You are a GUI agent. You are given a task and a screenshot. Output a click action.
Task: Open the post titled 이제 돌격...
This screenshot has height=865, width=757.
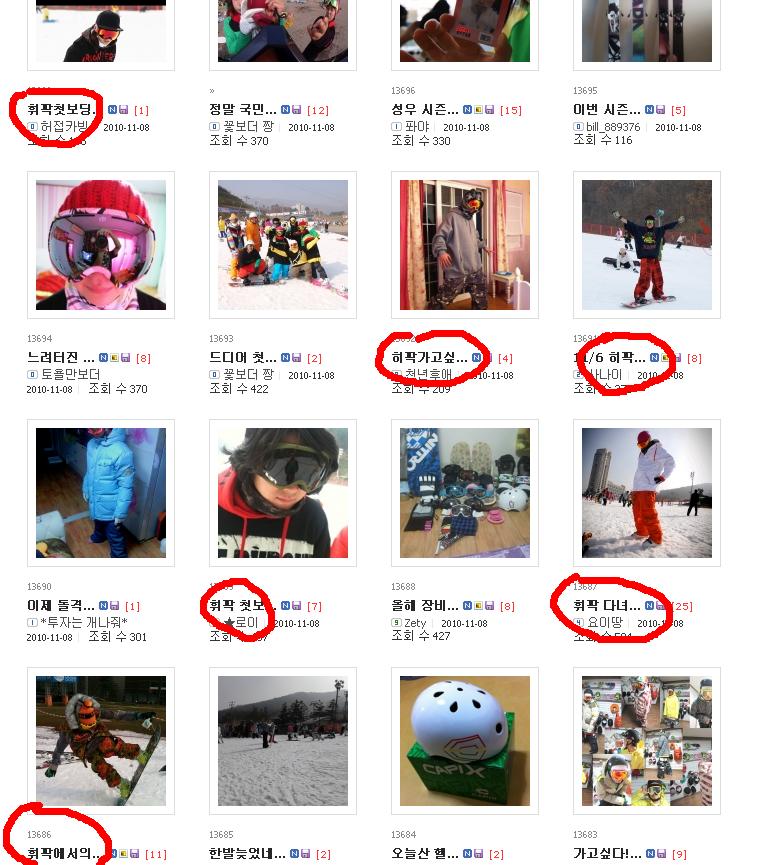tap(60, 605)
